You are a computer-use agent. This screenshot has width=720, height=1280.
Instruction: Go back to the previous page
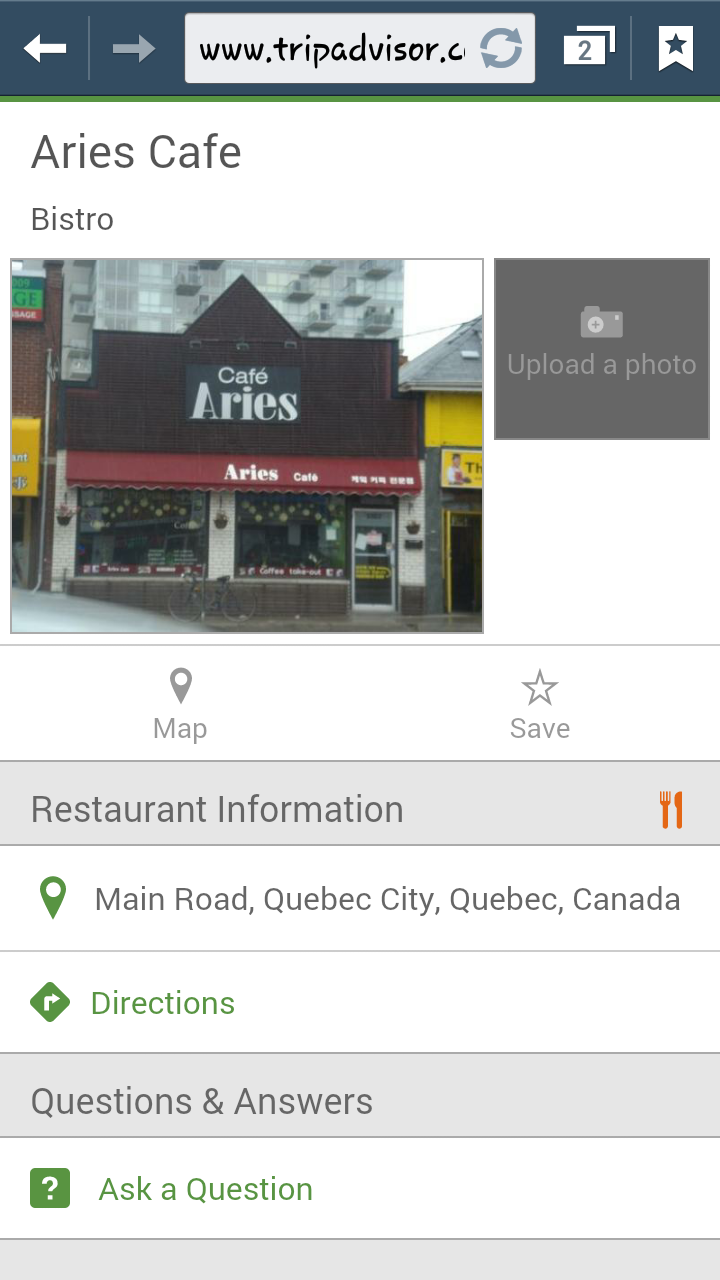(45, 48)
